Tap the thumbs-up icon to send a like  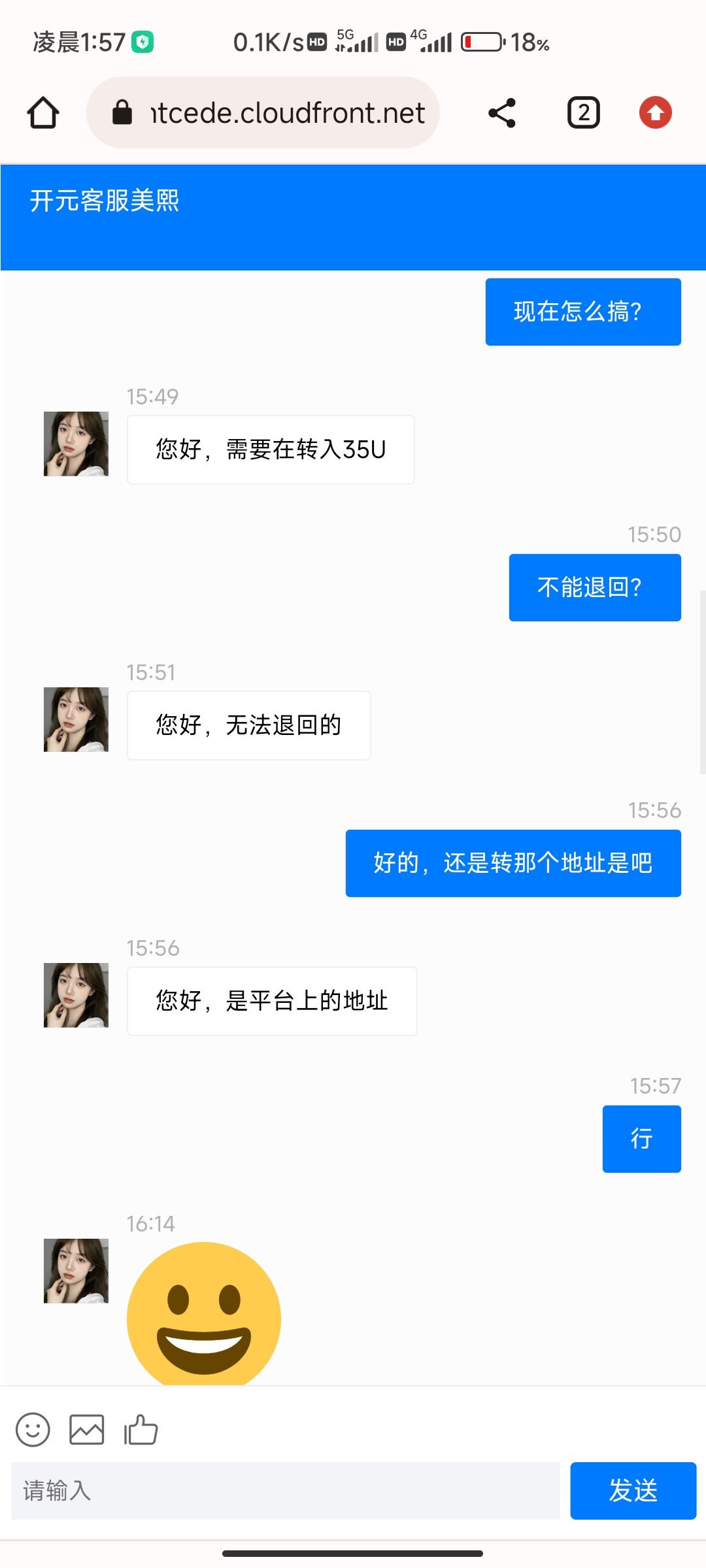[x=141, y=1428]
